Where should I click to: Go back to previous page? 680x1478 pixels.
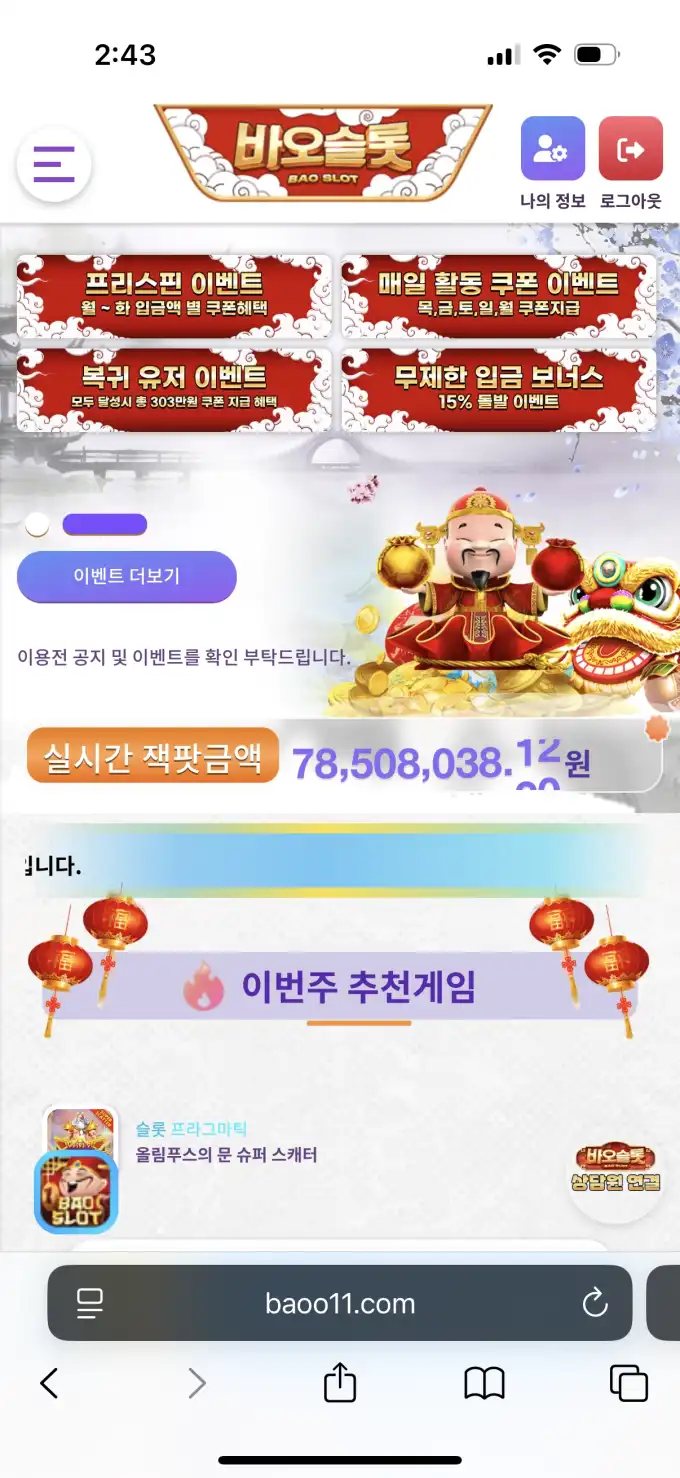point(49,1384)
